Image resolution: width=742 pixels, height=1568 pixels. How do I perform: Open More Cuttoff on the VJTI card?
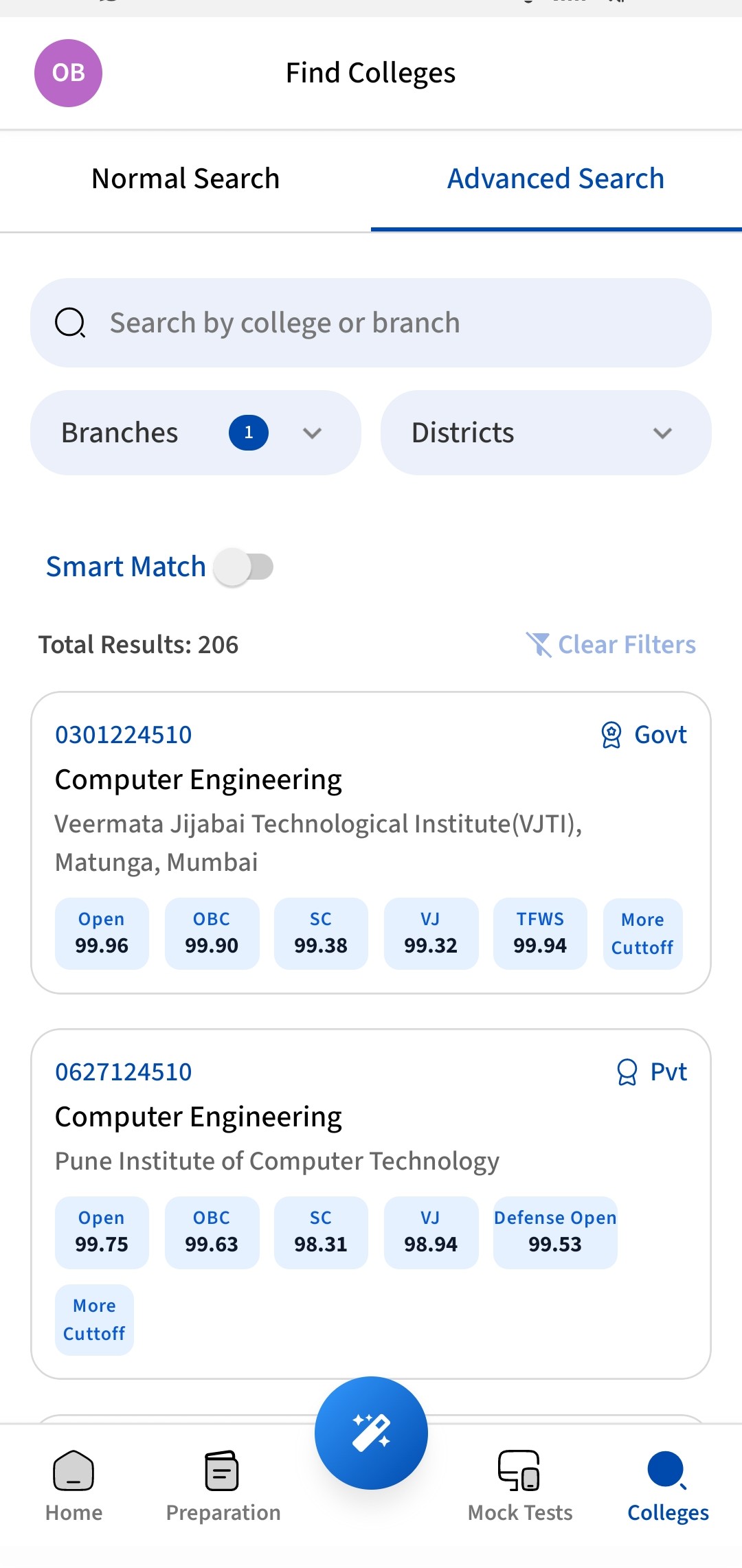click(x=642, y=934)
